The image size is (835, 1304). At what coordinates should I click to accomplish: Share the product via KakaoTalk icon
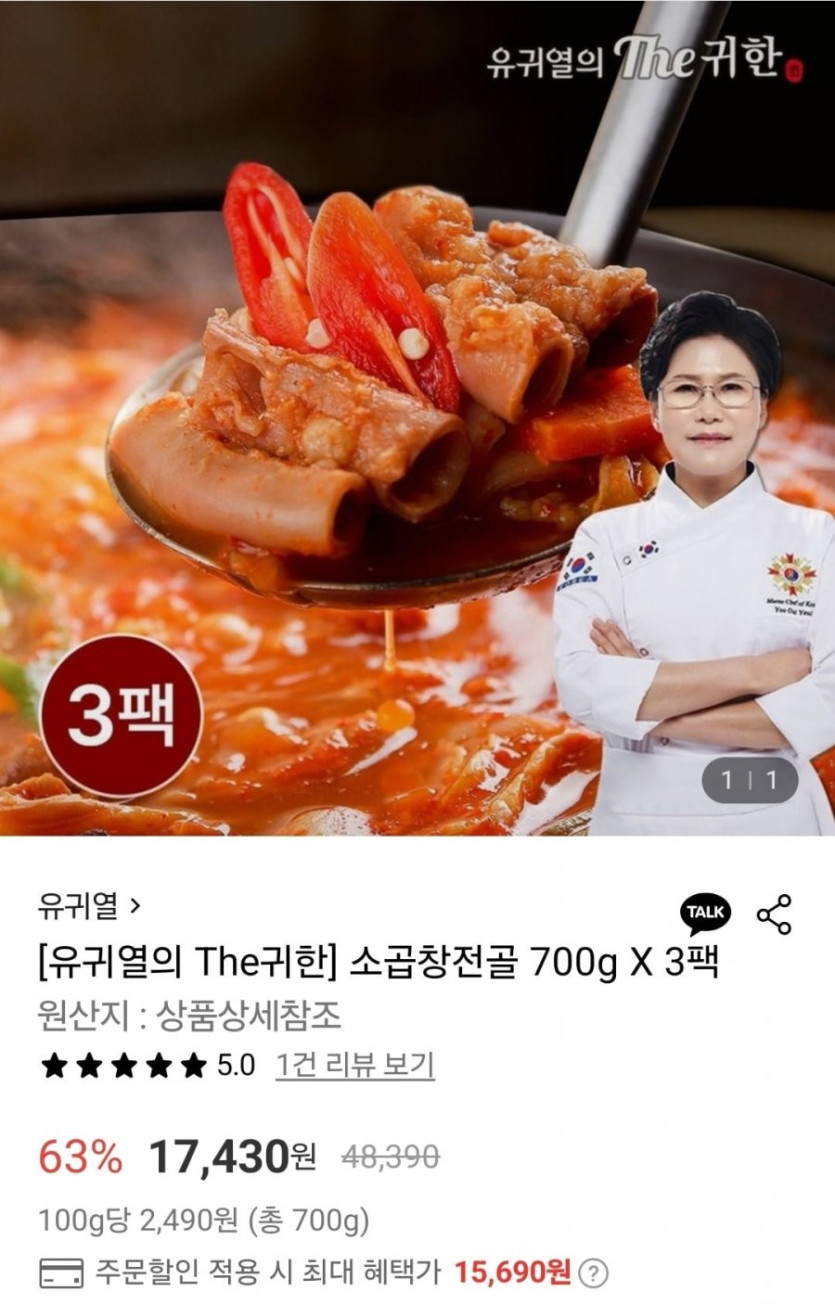705,913
